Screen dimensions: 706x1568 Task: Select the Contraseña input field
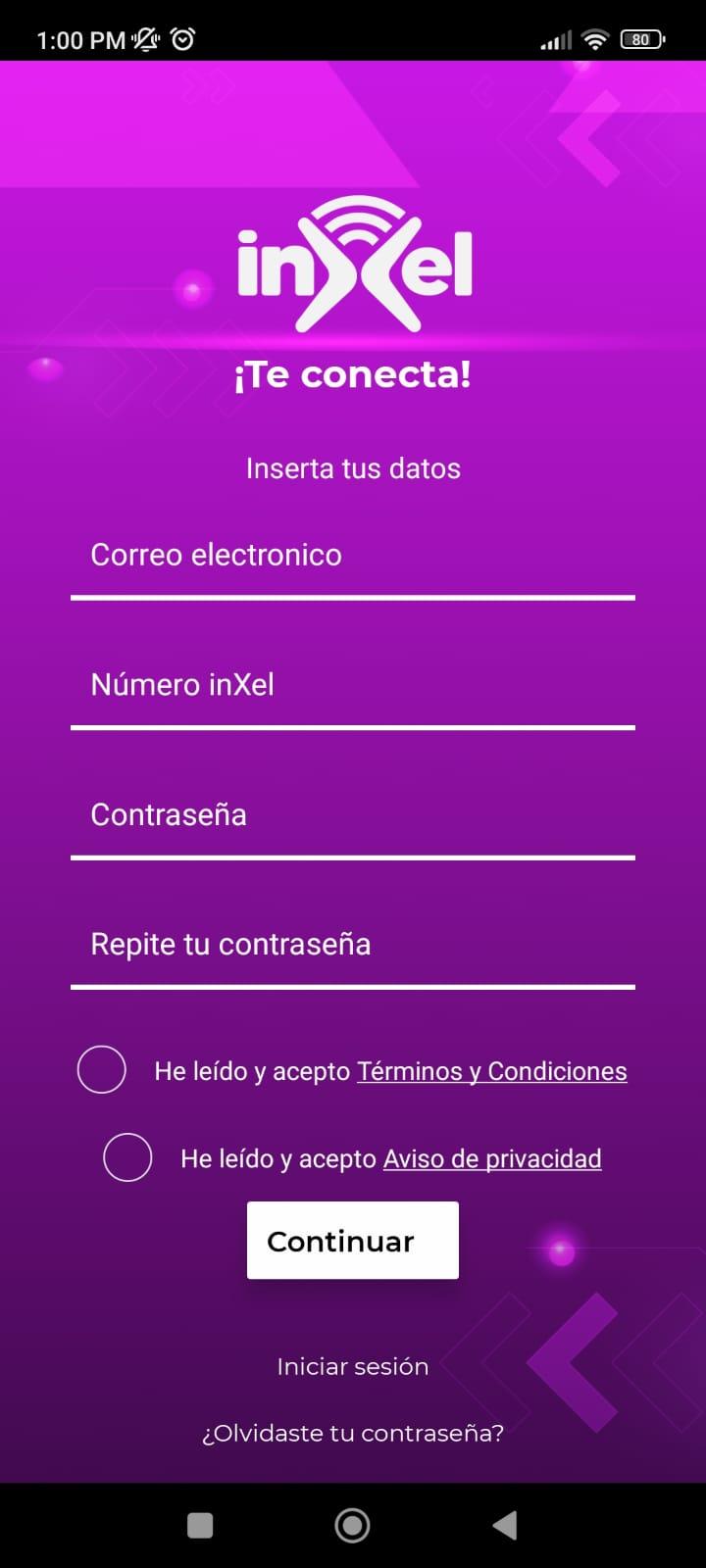(x=353, y=815)
